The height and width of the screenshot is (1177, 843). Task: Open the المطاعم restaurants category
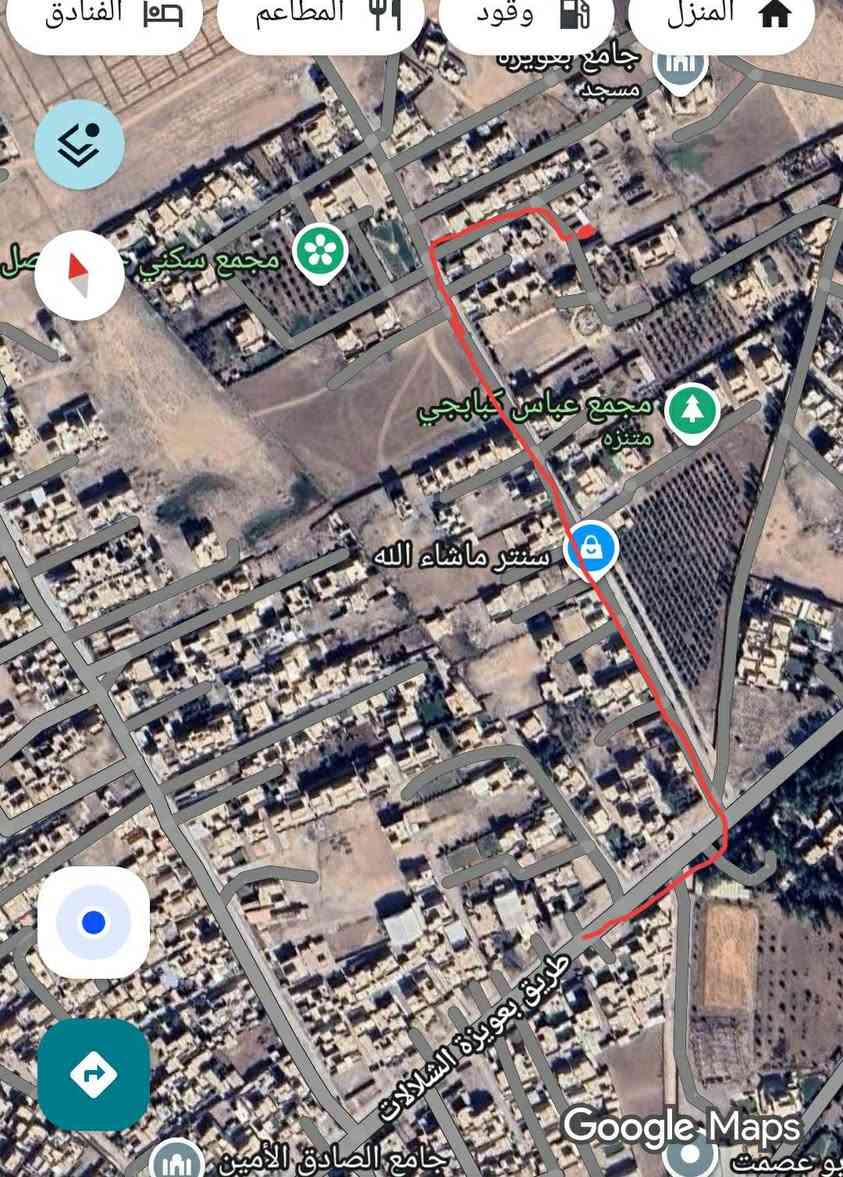(x=322, y=15)
